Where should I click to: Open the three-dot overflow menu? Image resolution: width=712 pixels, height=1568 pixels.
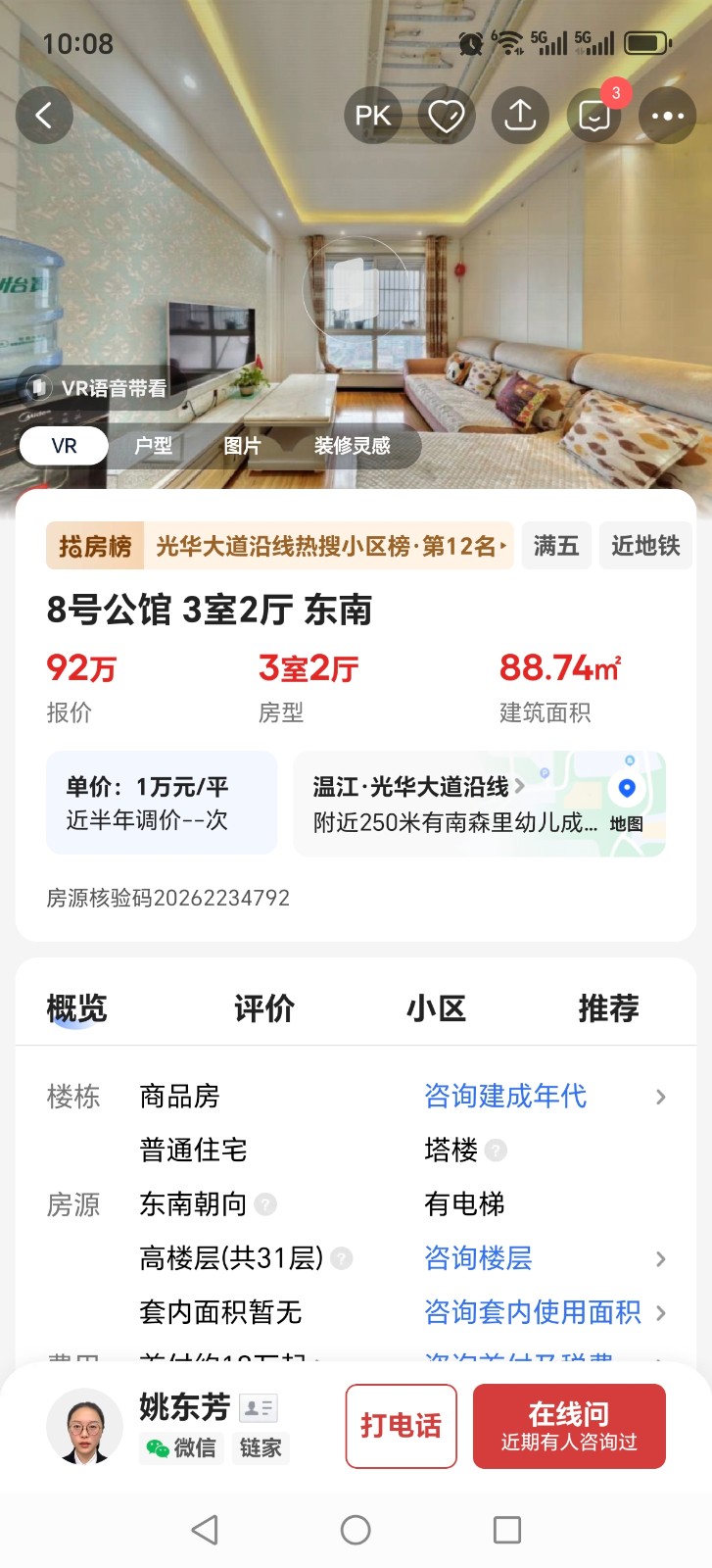668,116
